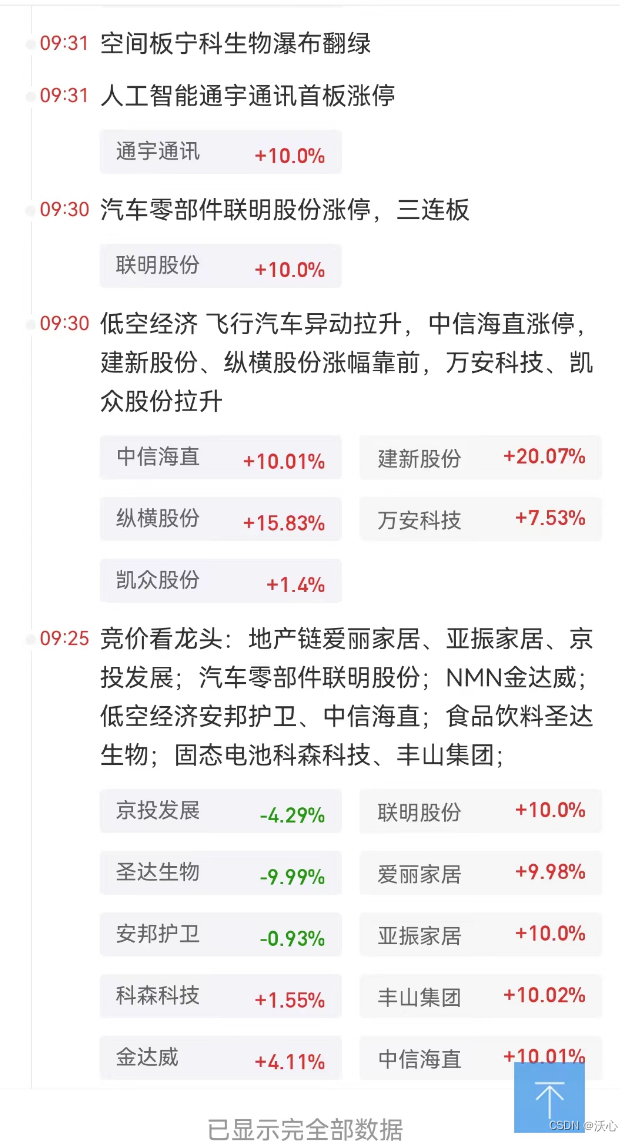Open the 京投发展 stock chip
The width and height of the screenshot is (633, 1141).
coord(220,811)
